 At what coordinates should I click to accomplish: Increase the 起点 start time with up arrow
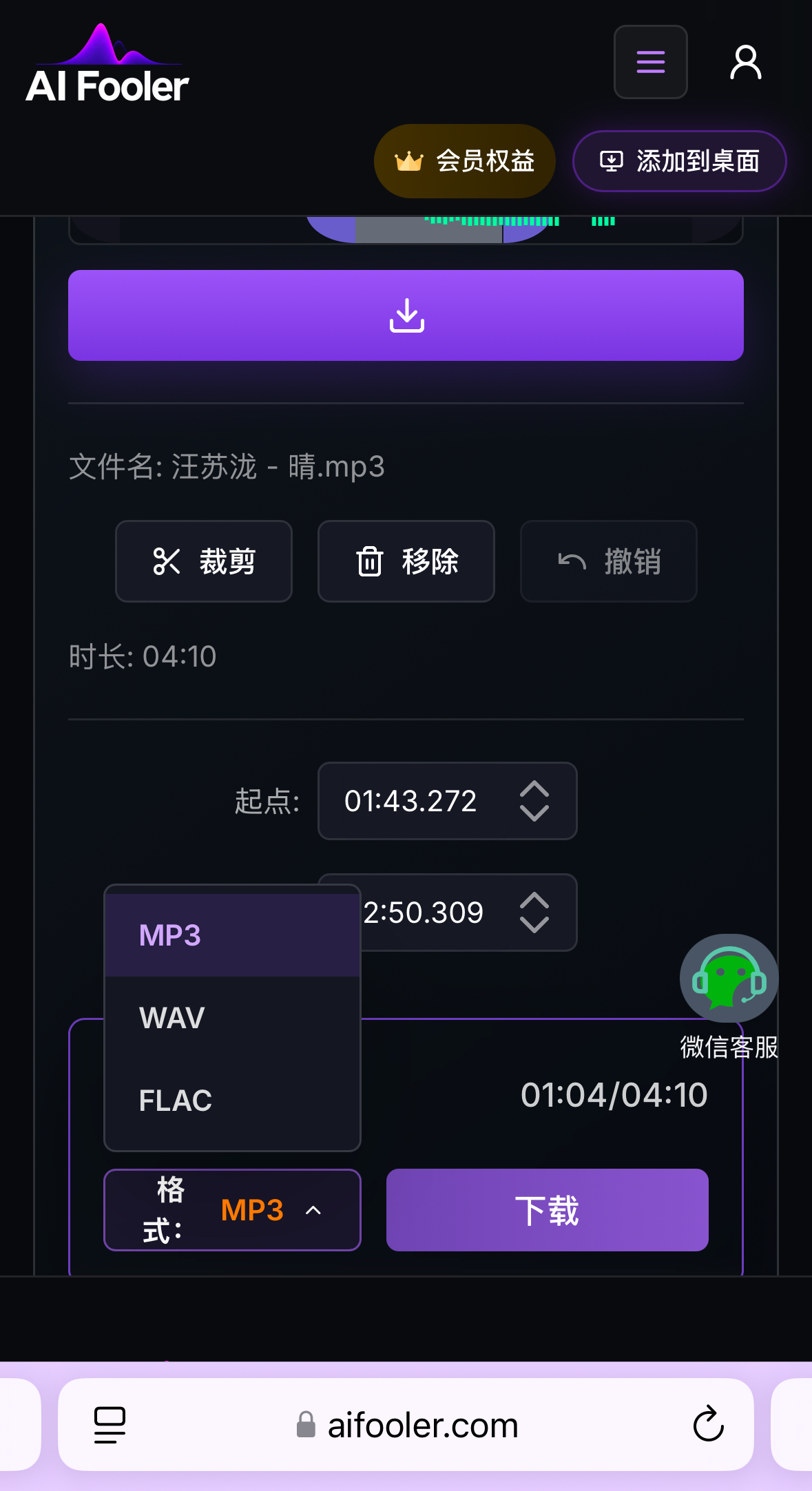[x=534, y=789]
